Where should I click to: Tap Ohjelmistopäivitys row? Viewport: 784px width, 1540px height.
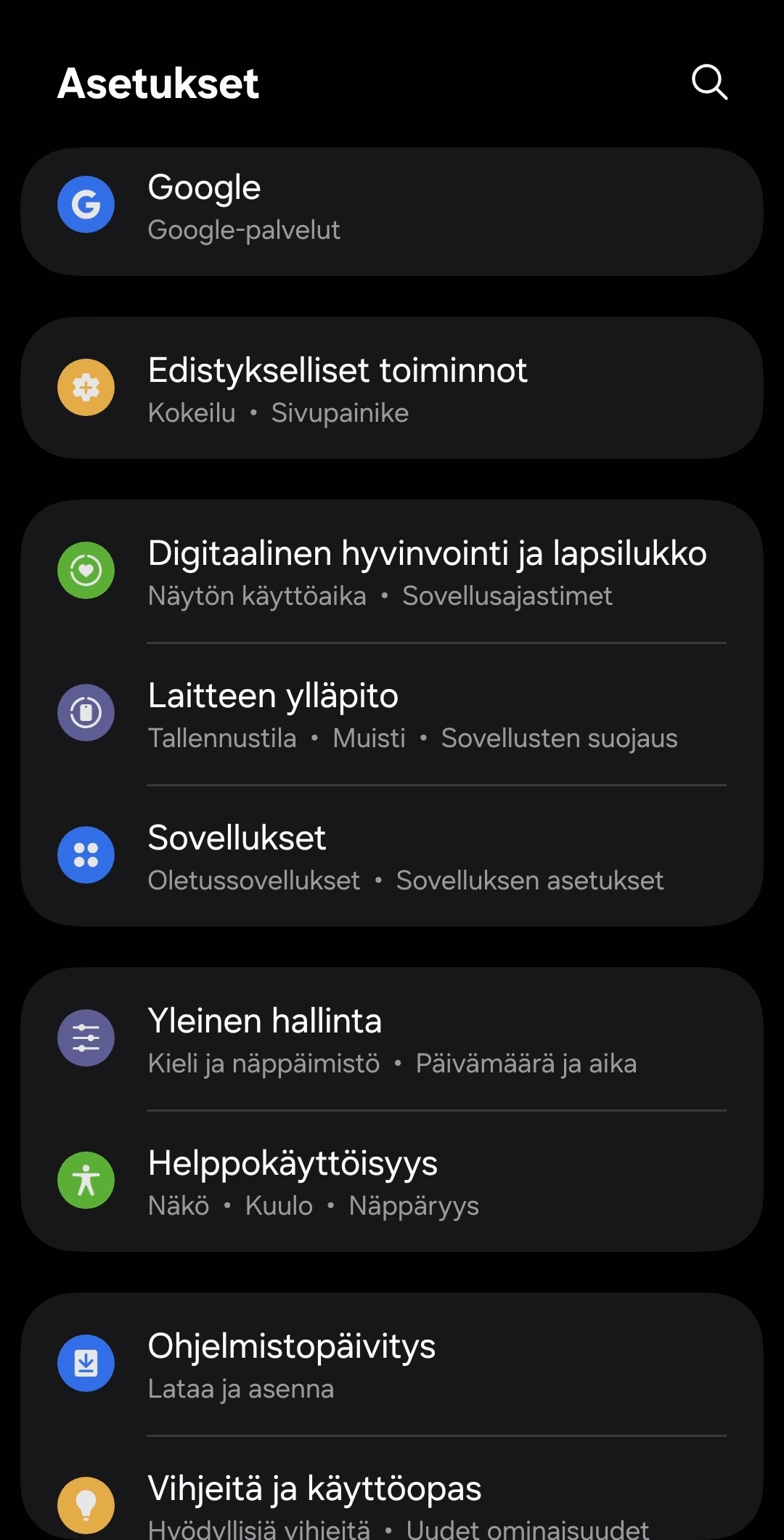point(392,1364)
